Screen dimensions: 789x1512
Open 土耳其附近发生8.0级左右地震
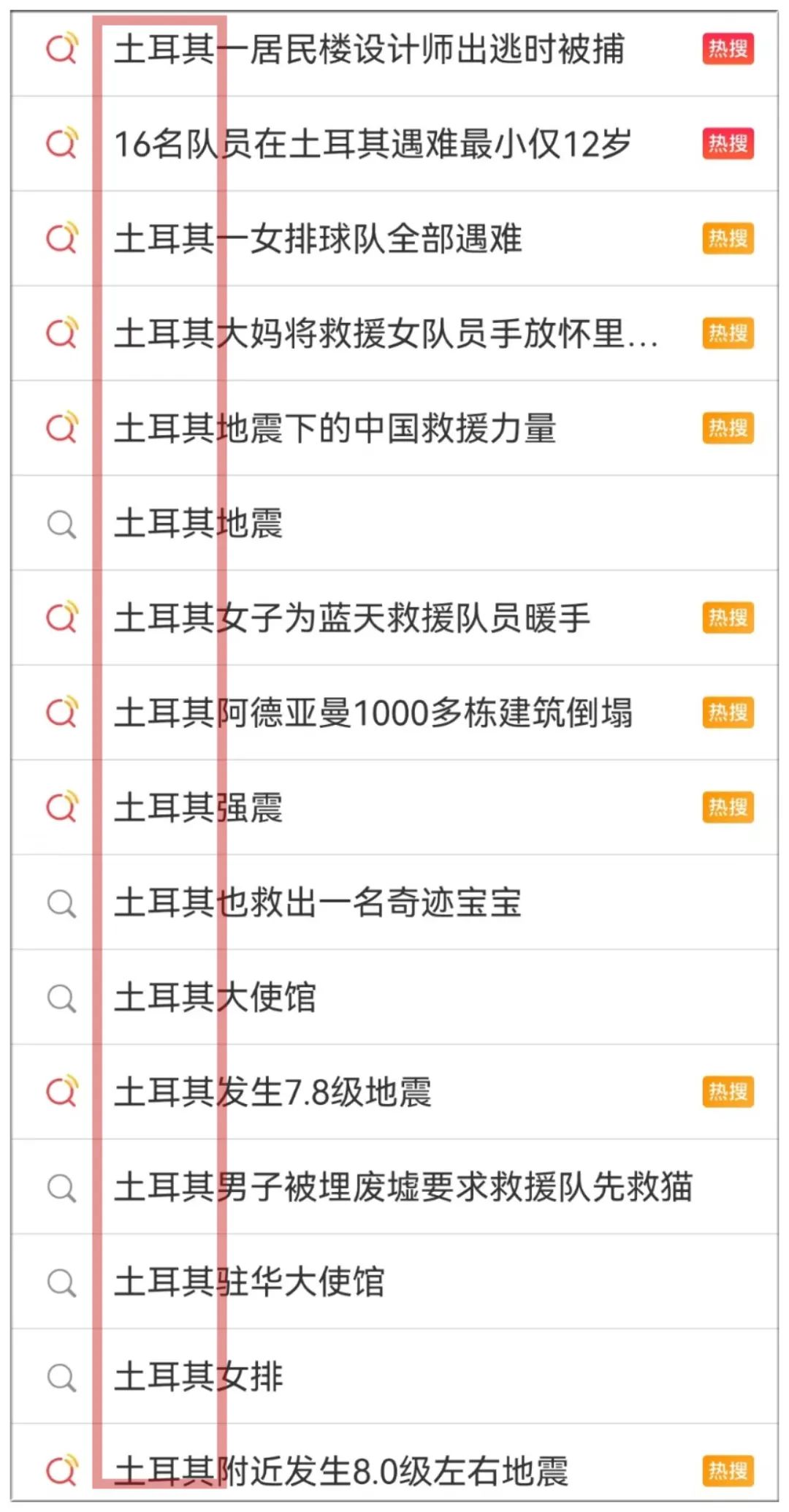coord(341,1470)
